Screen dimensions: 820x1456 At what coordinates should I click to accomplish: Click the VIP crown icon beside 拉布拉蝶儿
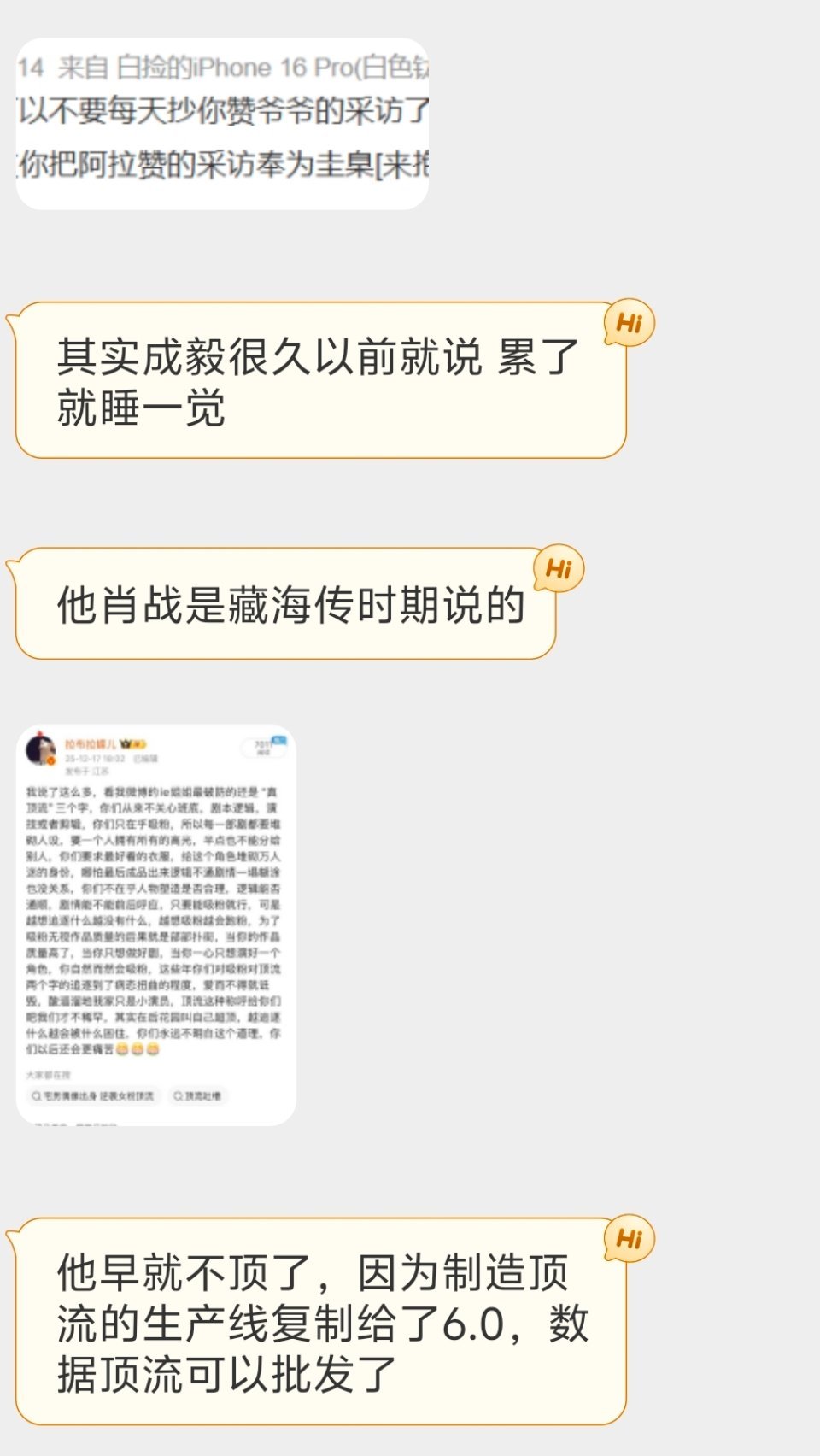pyautogui.click(x=126, y=744)
